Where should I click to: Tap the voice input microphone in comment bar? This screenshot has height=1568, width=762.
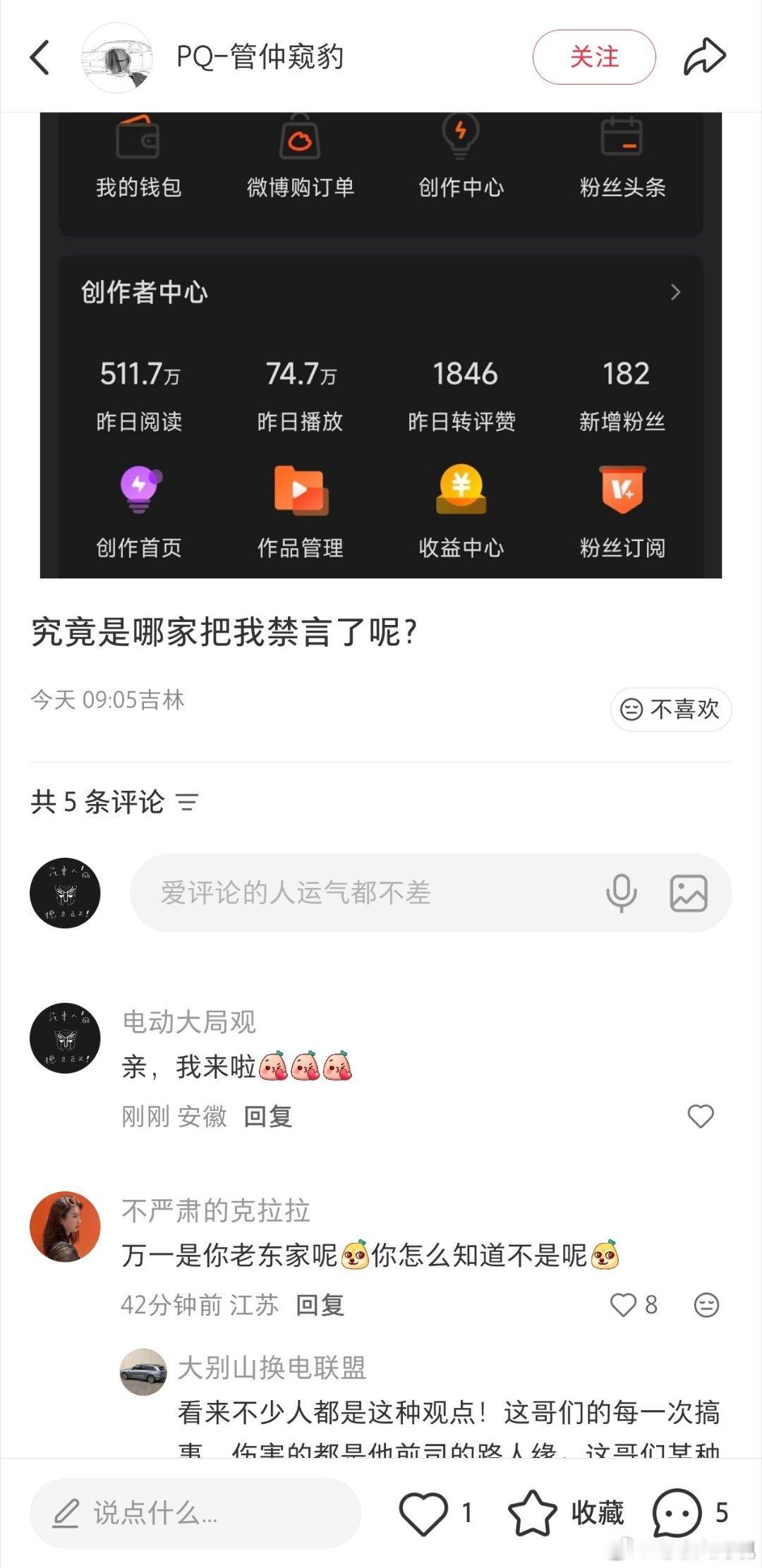click(x=622, y=893)
